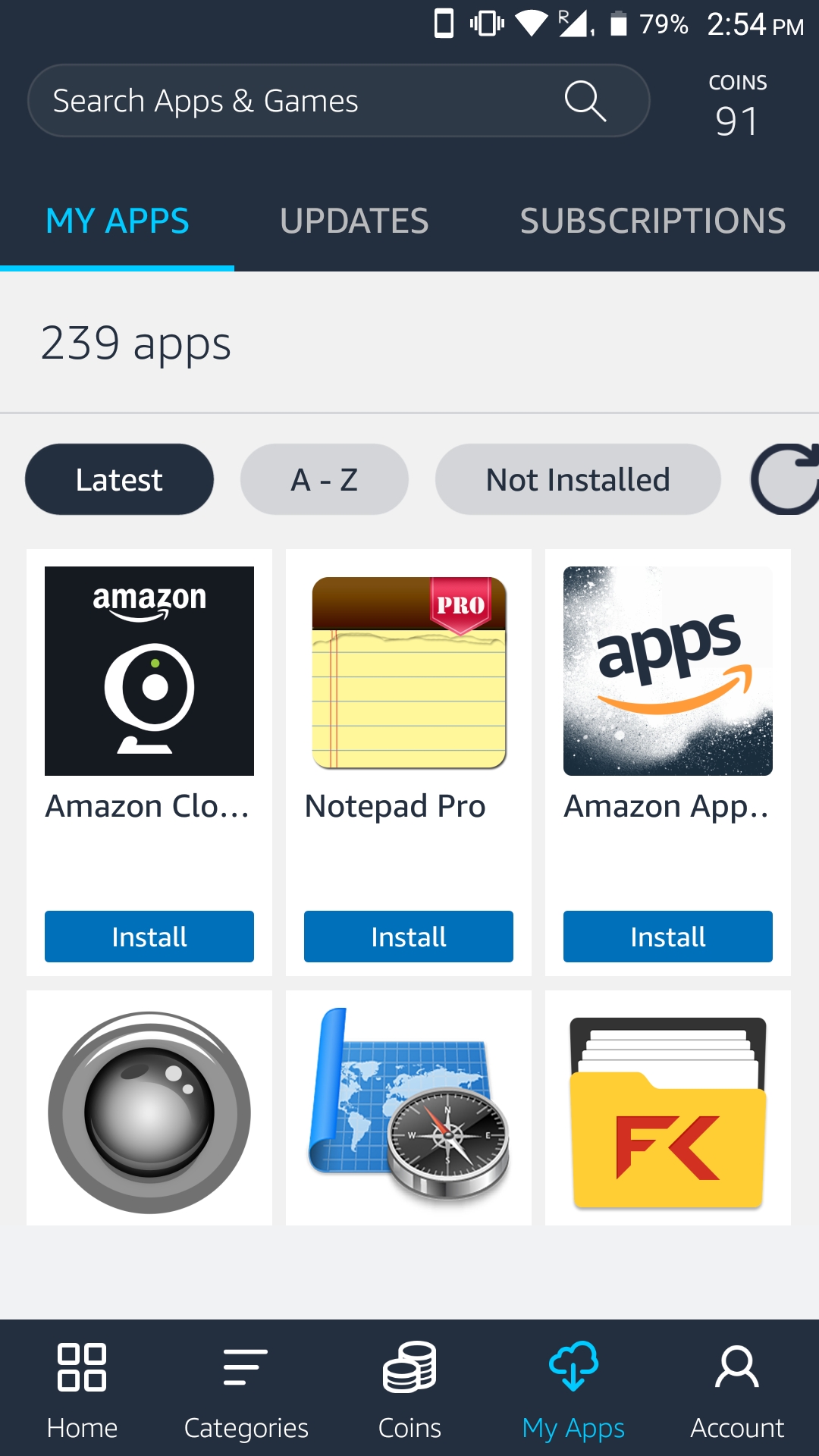Toggle the Not Installed filter
The height and width of the screenshot is (1456, 819).
coord(577,479)
